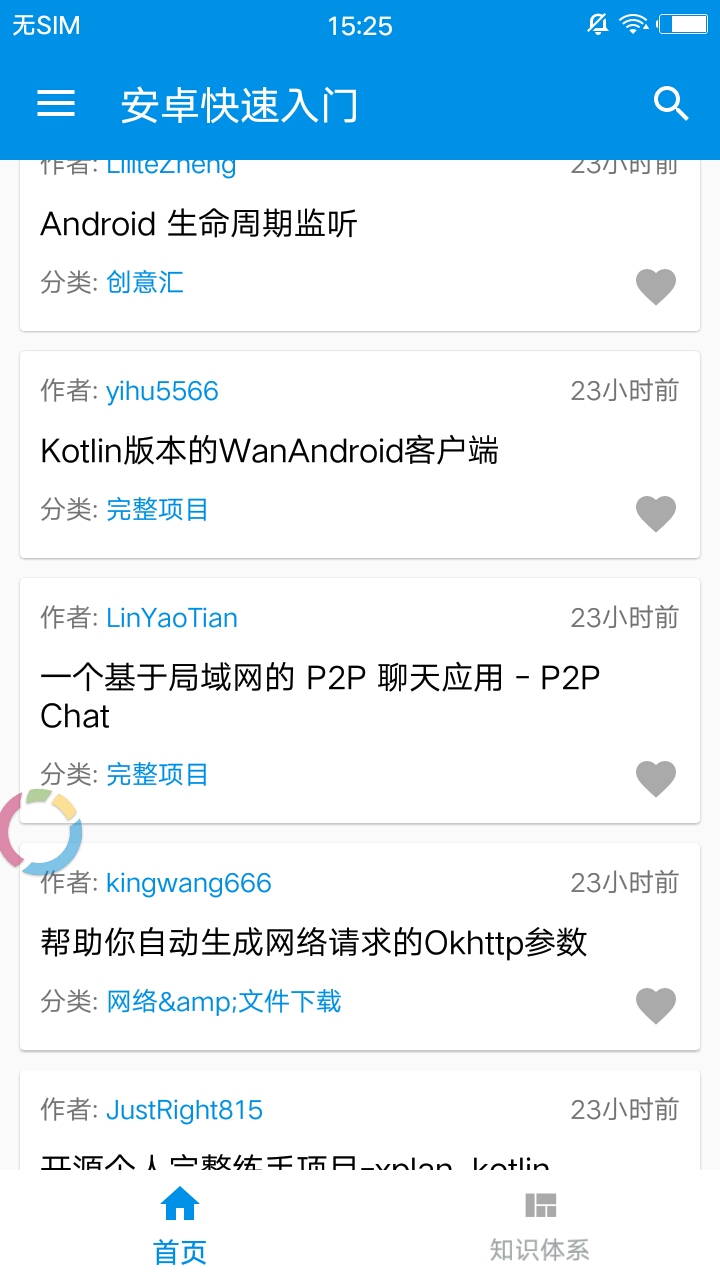Open category 完整项目 under yihu5566's post

(157, 509)
